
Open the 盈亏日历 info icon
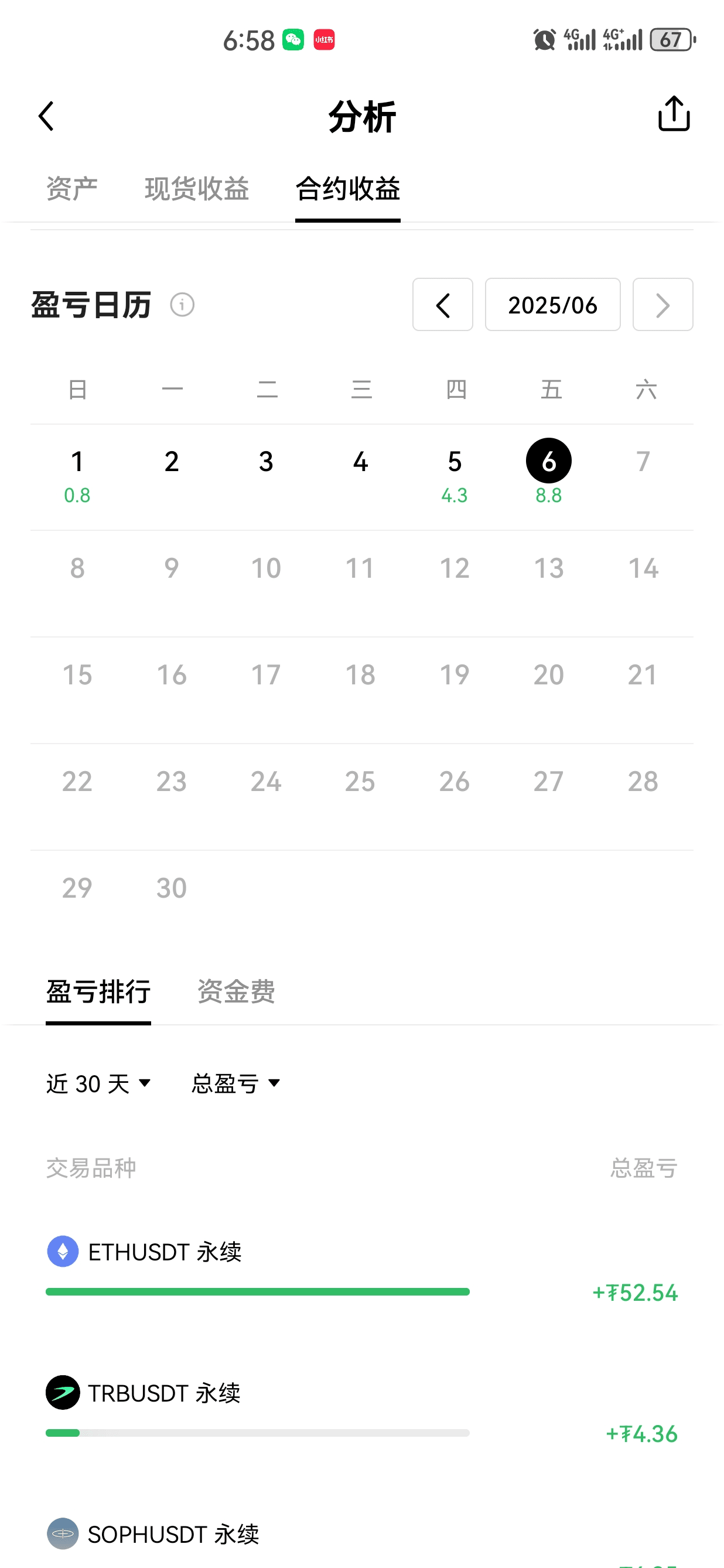[x=182, y=304]
